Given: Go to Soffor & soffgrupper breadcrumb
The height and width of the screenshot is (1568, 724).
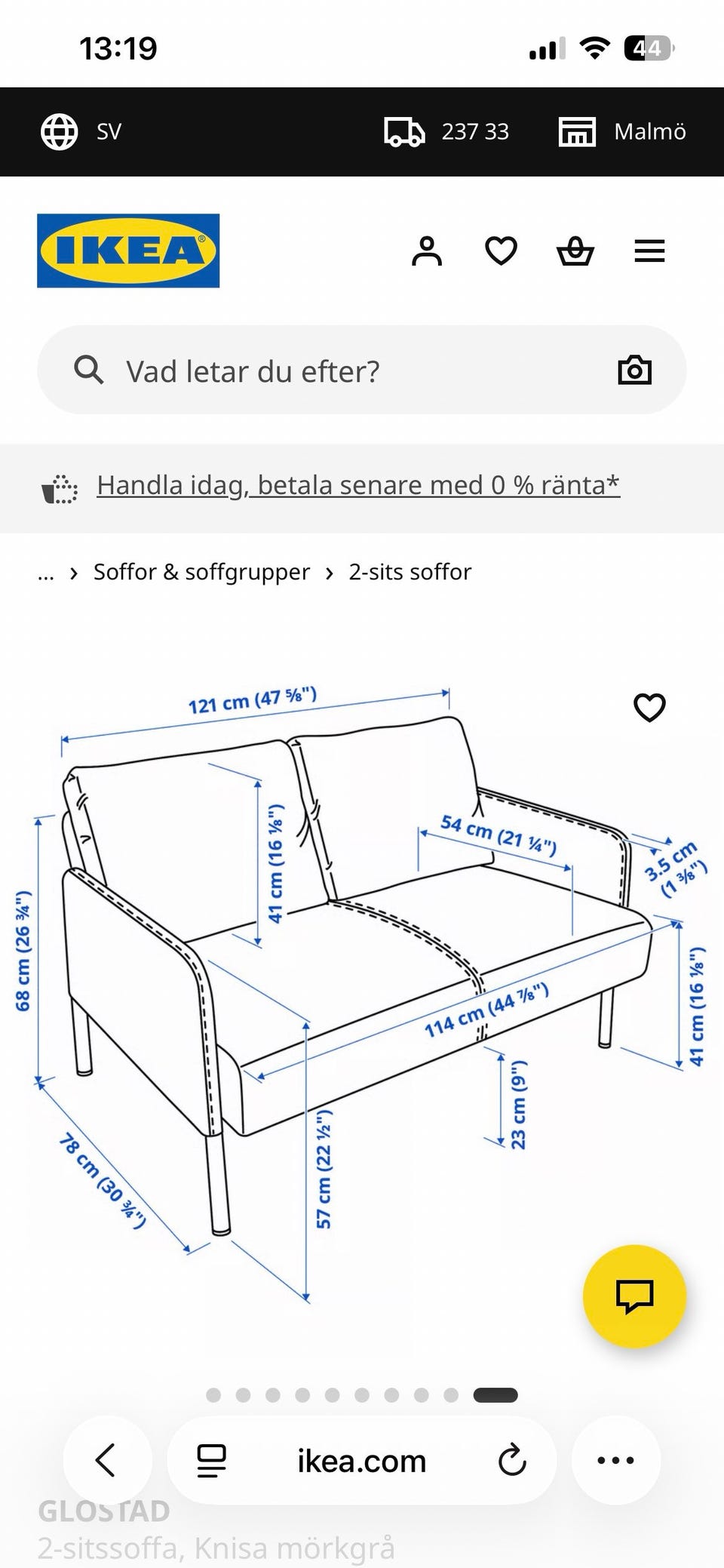Looking at the screenshot, I should (x=201, y=572).
